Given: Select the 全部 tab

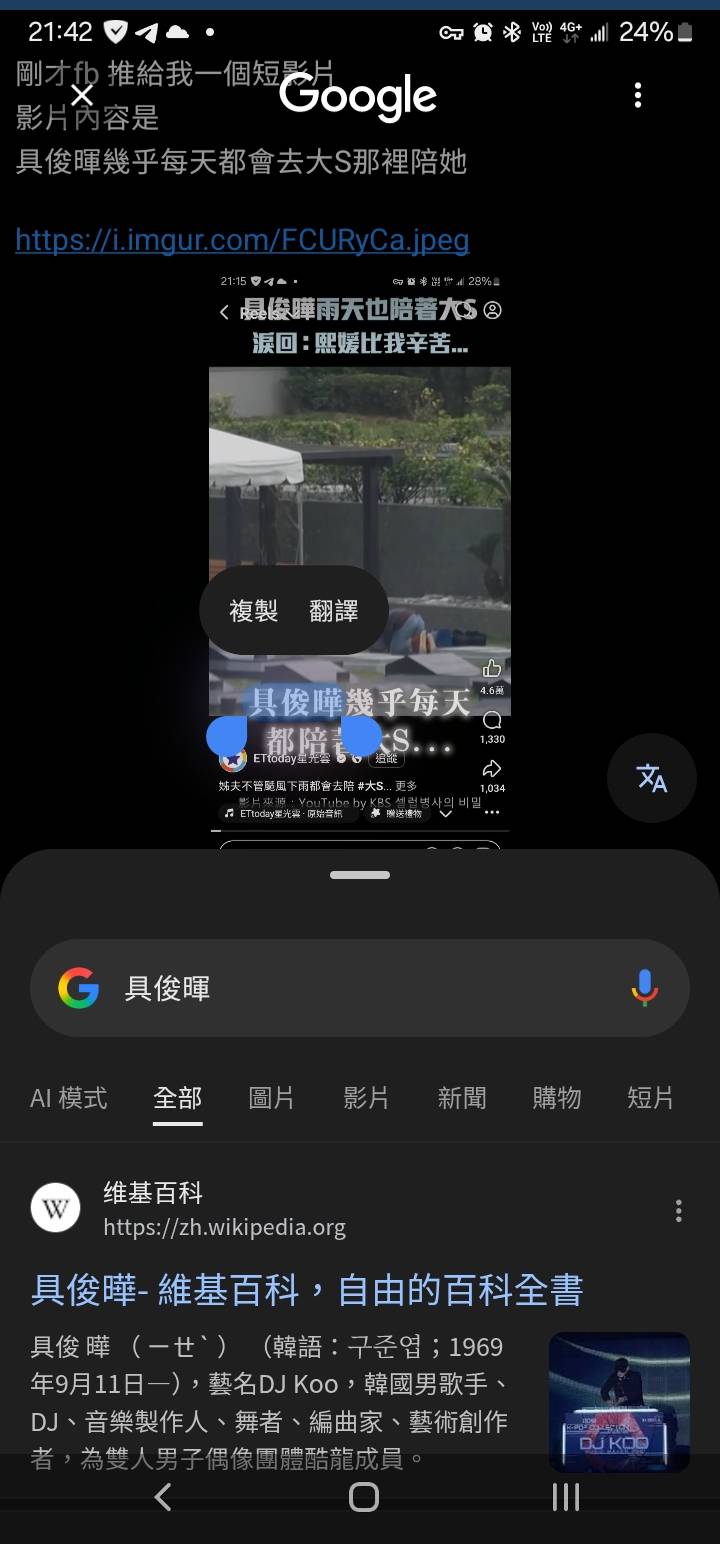Looking at the screenshot, I should tap(178, 1098).
